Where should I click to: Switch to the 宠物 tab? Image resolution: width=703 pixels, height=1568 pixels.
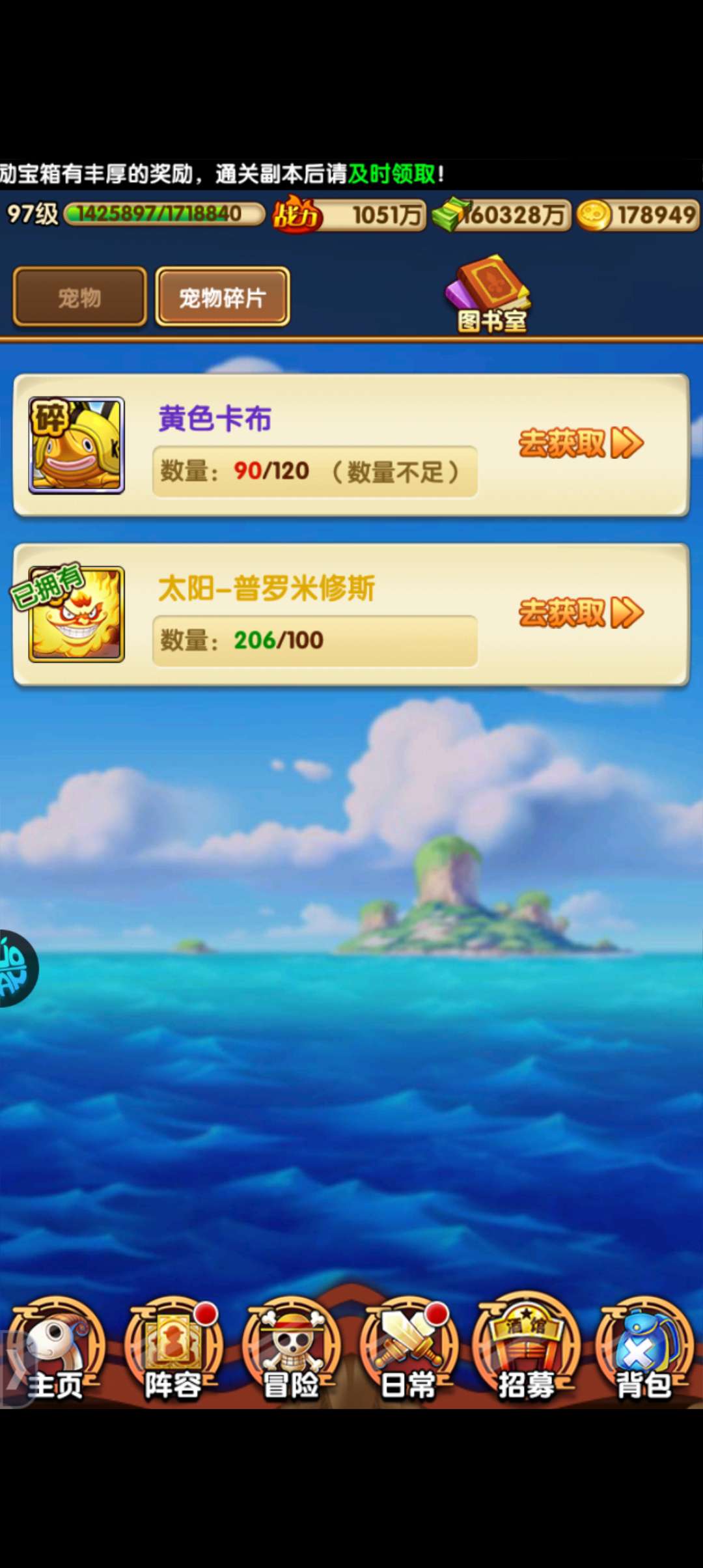coord(79,298)
